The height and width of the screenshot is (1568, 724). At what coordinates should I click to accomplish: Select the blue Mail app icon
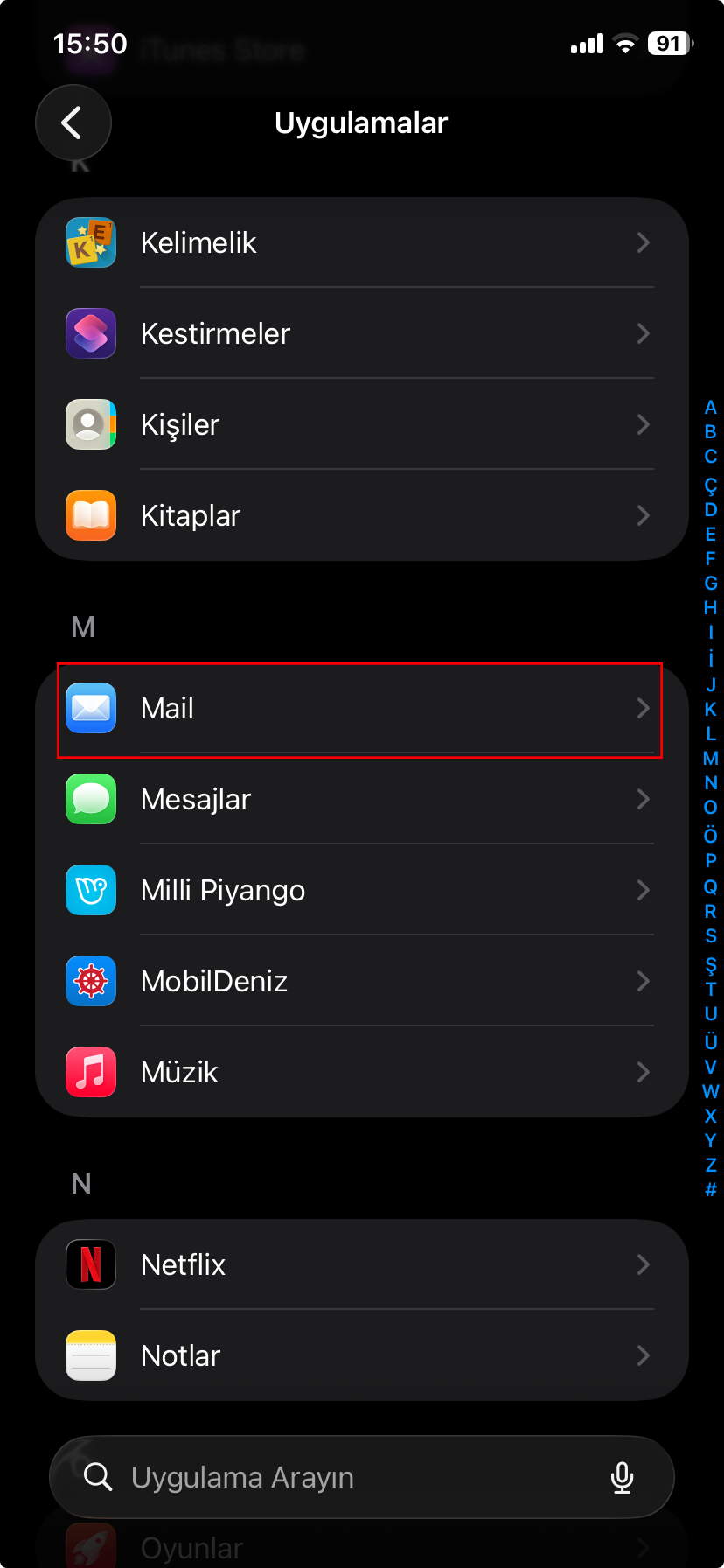click(x=91, y=708)
